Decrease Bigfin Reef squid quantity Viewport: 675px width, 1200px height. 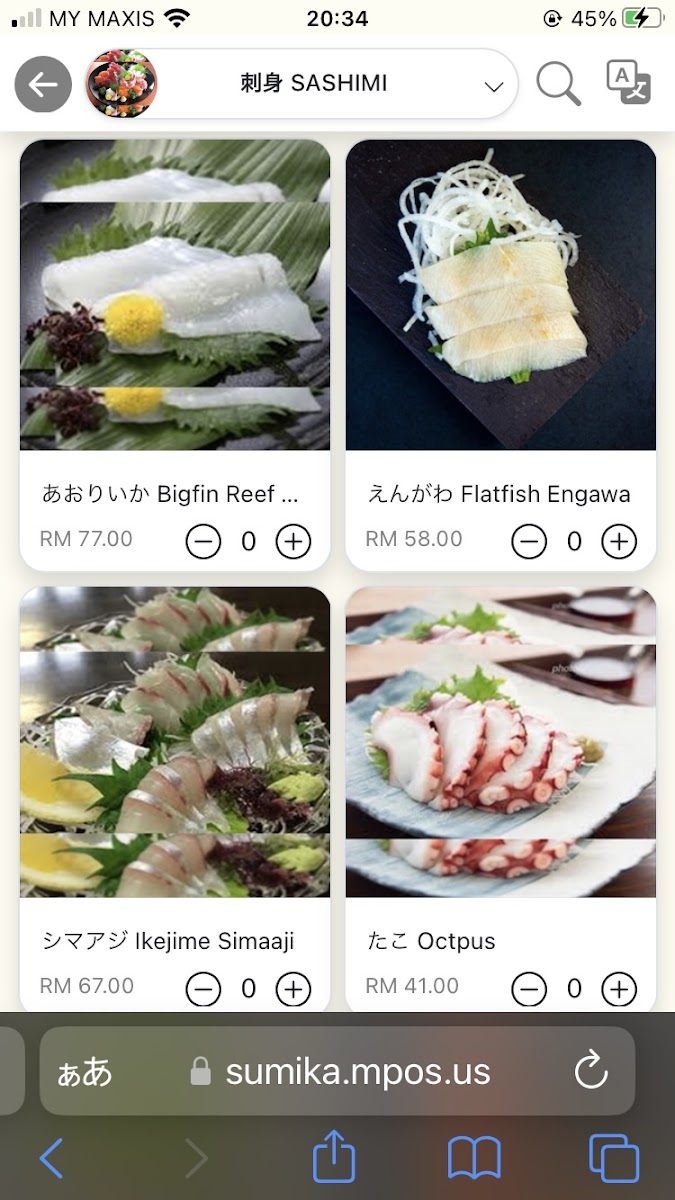(204, 541)
